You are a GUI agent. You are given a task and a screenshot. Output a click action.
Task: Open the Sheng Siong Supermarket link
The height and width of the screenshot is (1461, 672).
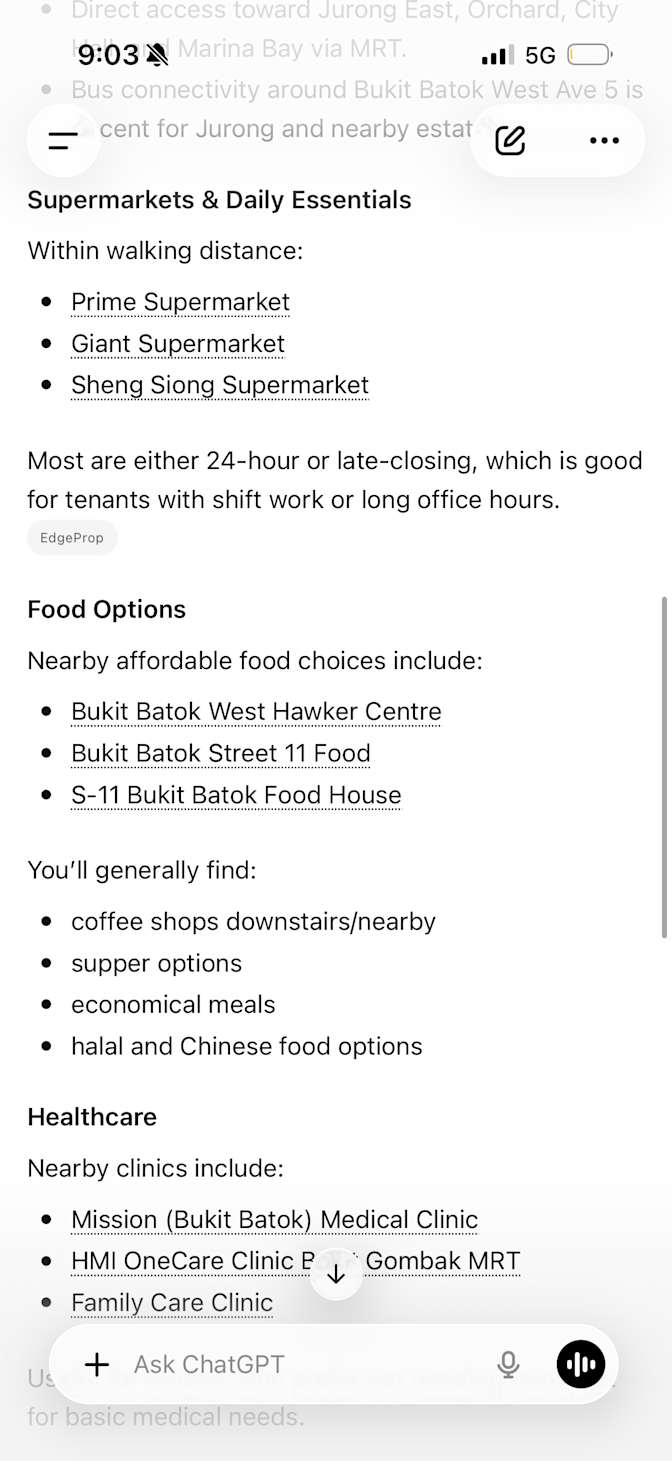220,386
